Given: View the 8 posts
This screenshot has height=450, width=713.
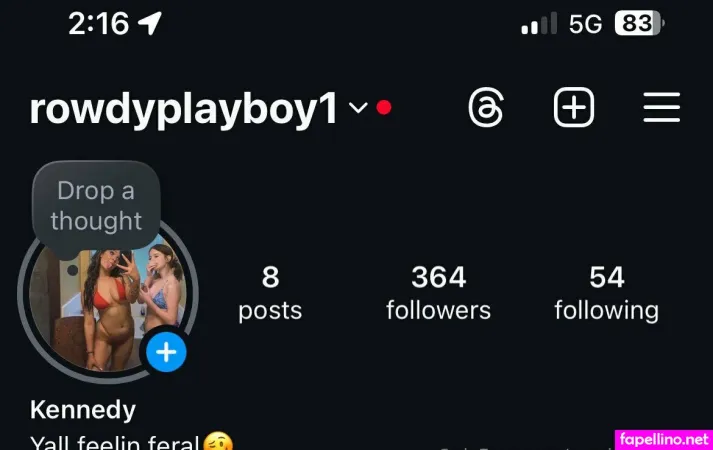Looking at the screenshot, I should tap(270, 293).
